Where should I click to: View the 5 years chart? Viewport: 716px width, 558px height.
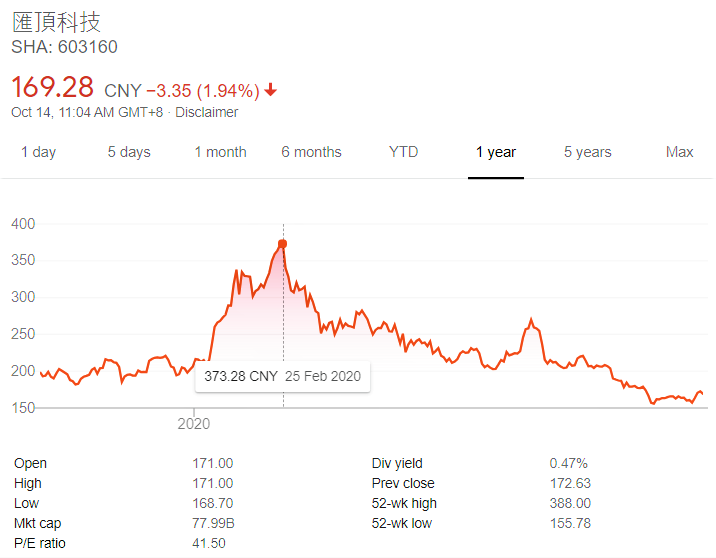tap(587, 152)
